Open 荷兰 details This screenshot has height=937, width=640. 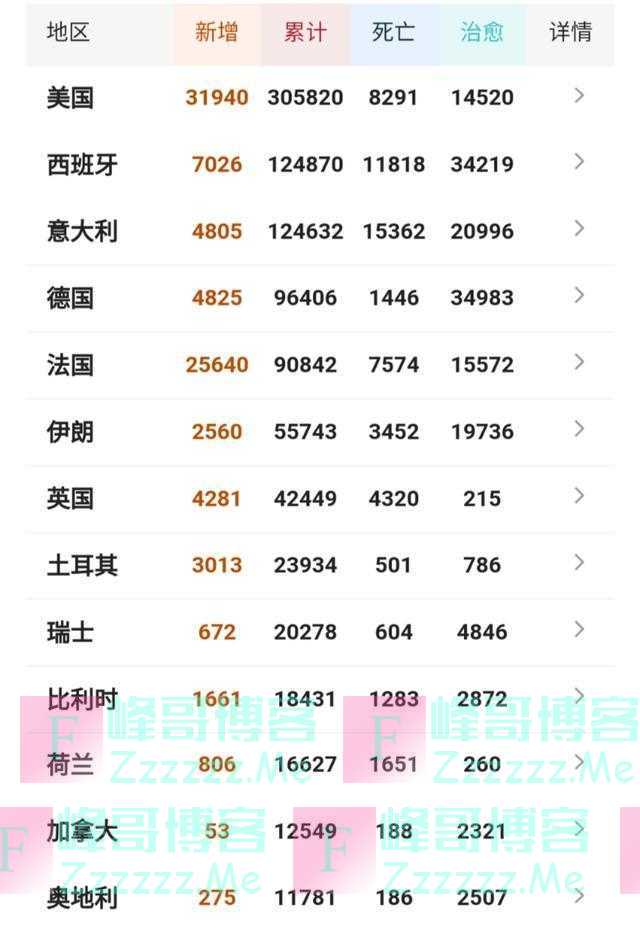pos(579,764)
